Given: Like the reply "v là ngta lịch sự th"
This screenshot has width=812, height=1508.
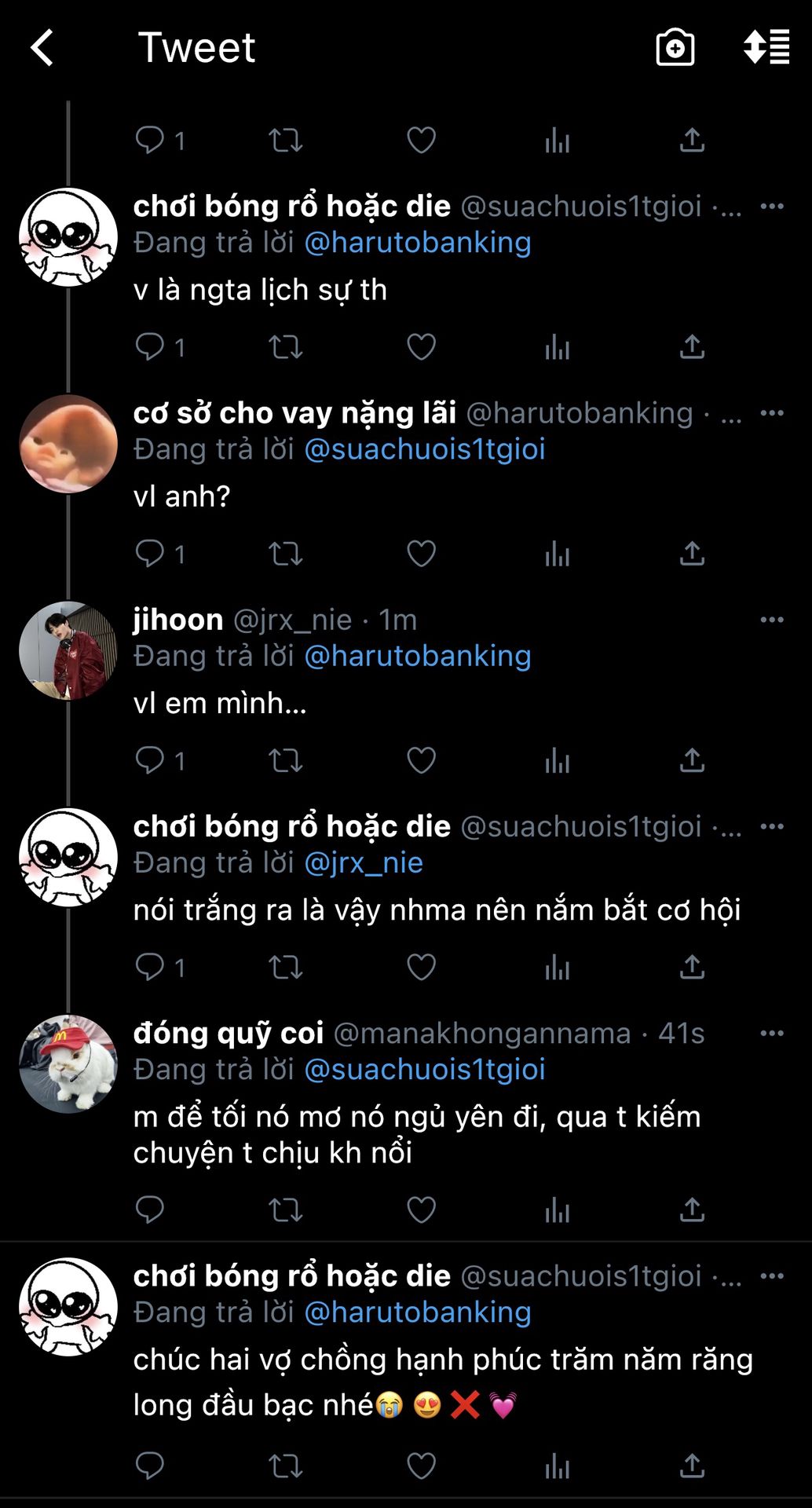Looking at the screenshot, I should 421,346.
